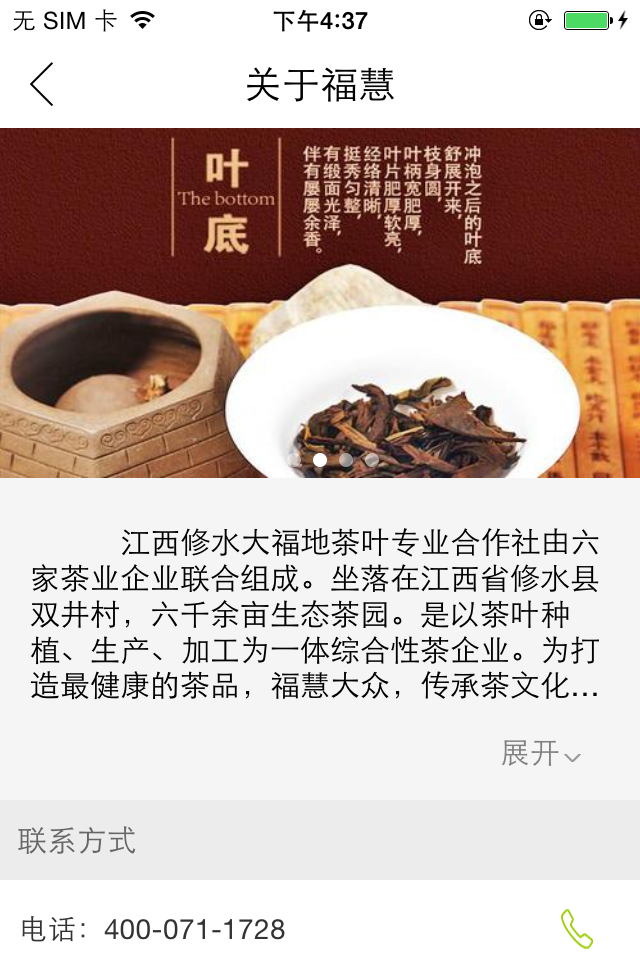The image size is (640, 960).
Task: Call 400-071-1728 via the green phone icon
Action: coord(576,929)
